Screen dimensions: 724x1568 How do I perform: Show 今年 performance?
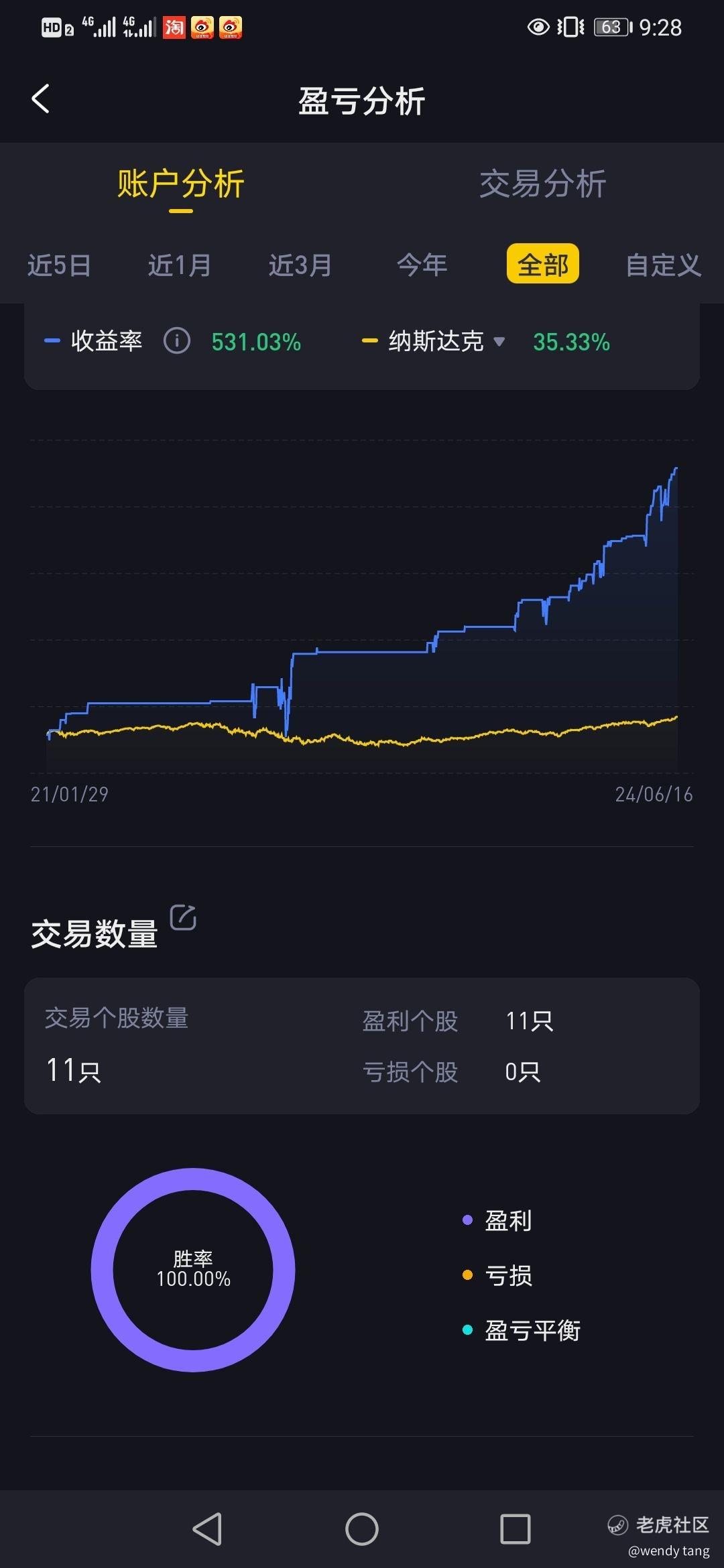click(x=422, y=265)
